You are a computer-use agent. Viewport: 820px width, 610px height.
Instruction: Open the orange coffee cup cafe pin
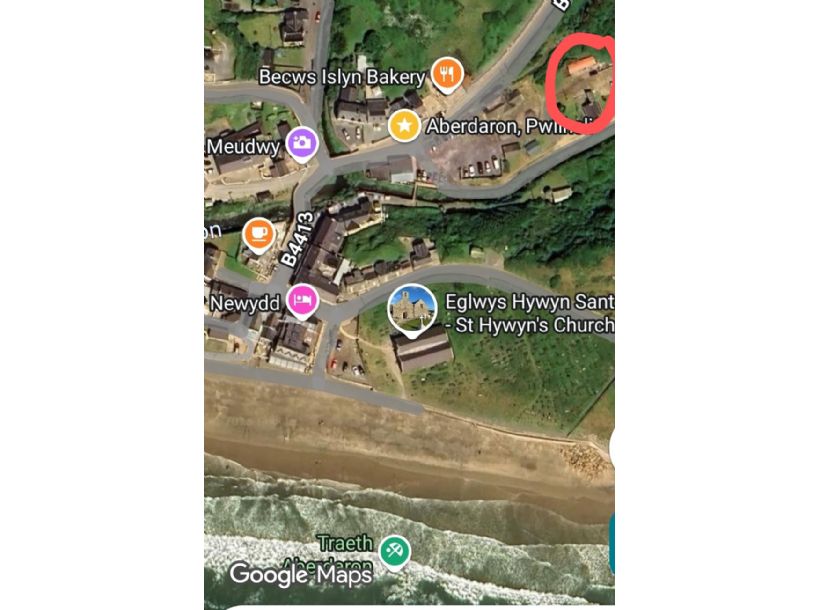pos(259,234)
